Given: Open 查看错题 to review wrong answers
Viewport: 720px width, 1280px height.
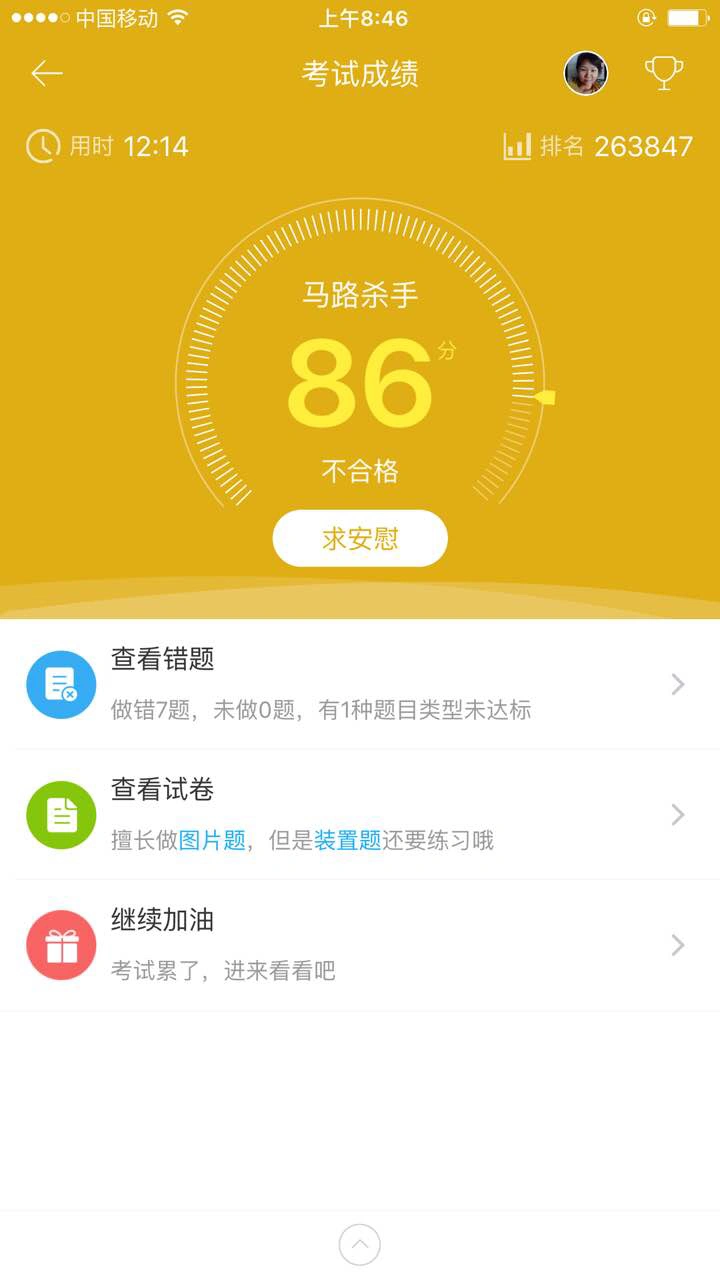Looking at the screenshot, I should pos(360,685).
